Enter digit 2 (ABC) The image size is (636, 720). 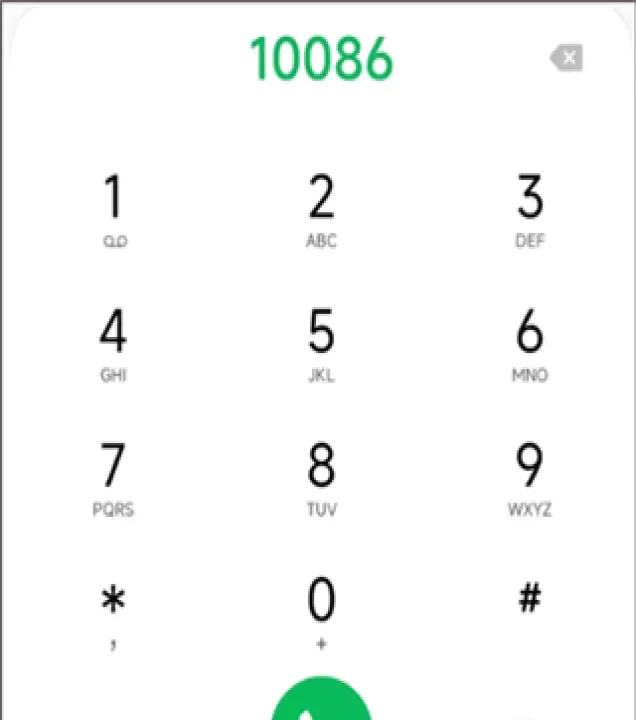pyautogui.click(x=321, y=209)
